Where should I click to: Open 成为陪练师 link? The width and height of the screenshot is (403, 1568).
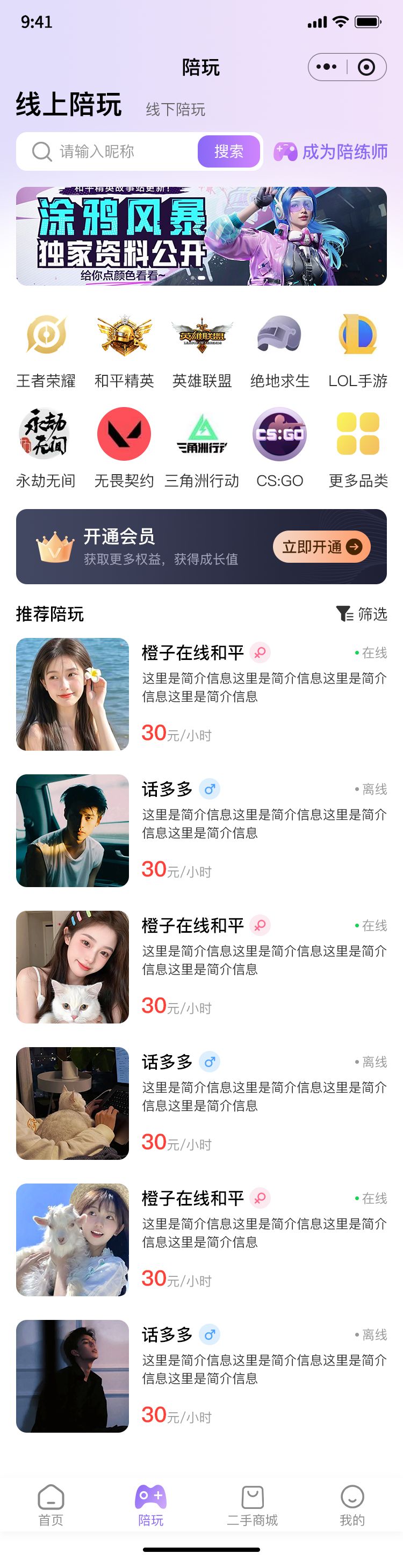[x=330, y=151]
